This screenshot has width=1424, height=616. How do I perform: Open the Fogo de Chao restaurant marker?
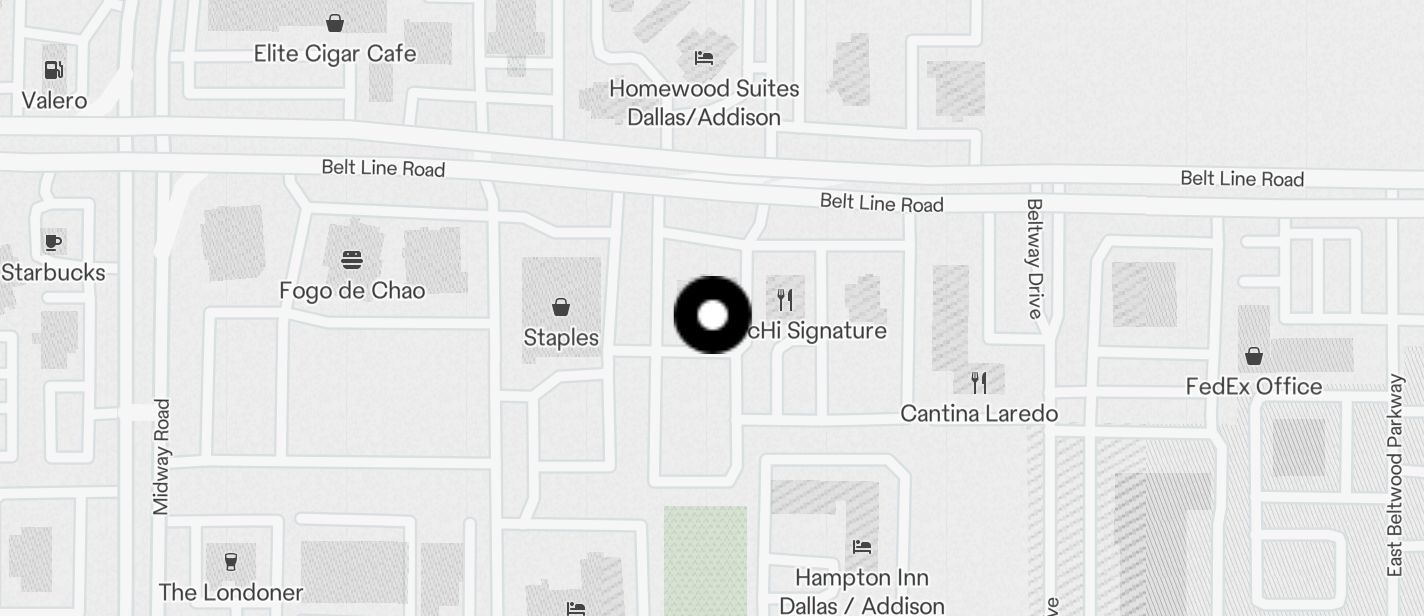pyautogui.click(x=351, y=261)
